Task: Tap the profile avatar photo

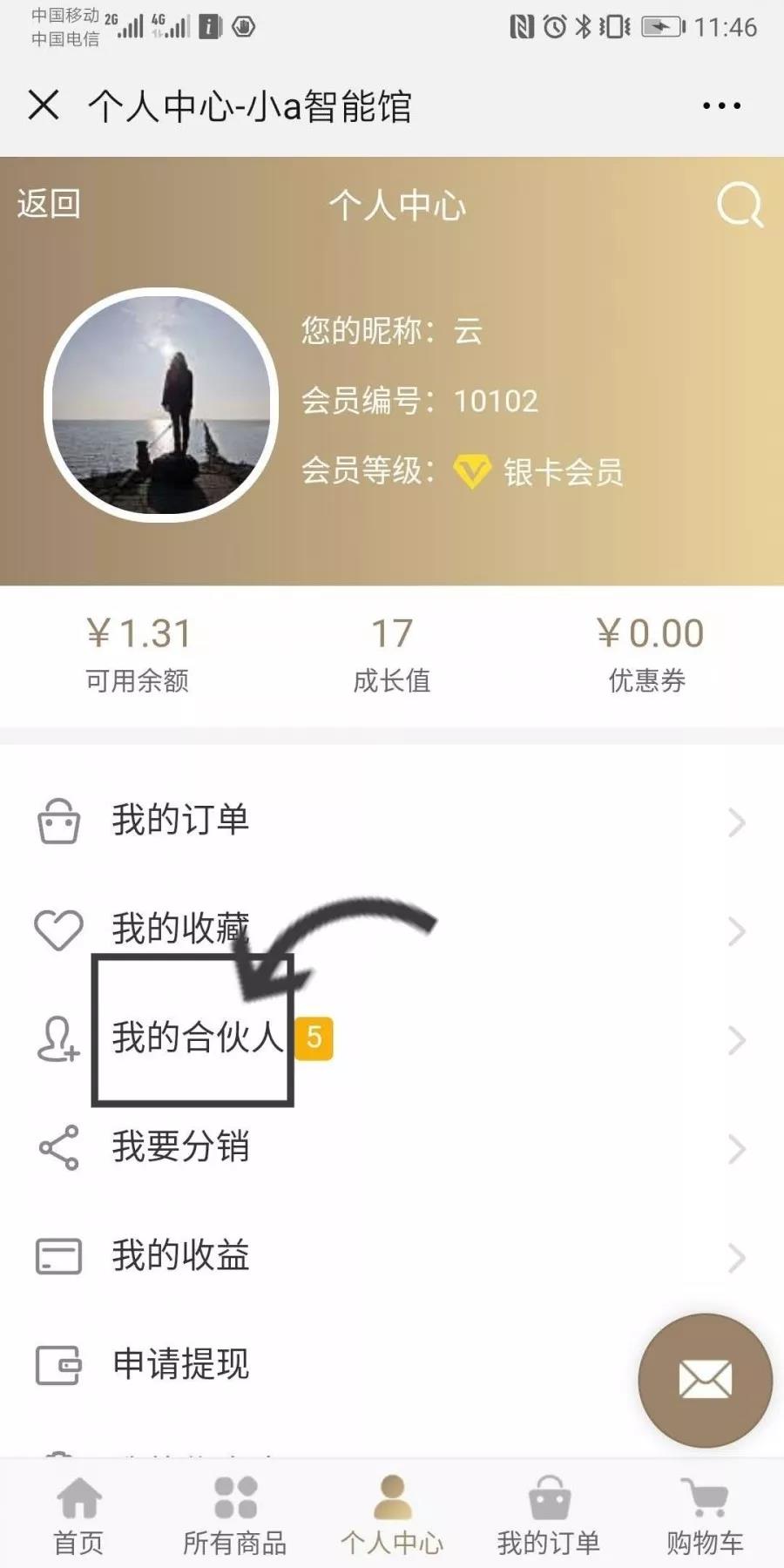Action: [161, 404]
